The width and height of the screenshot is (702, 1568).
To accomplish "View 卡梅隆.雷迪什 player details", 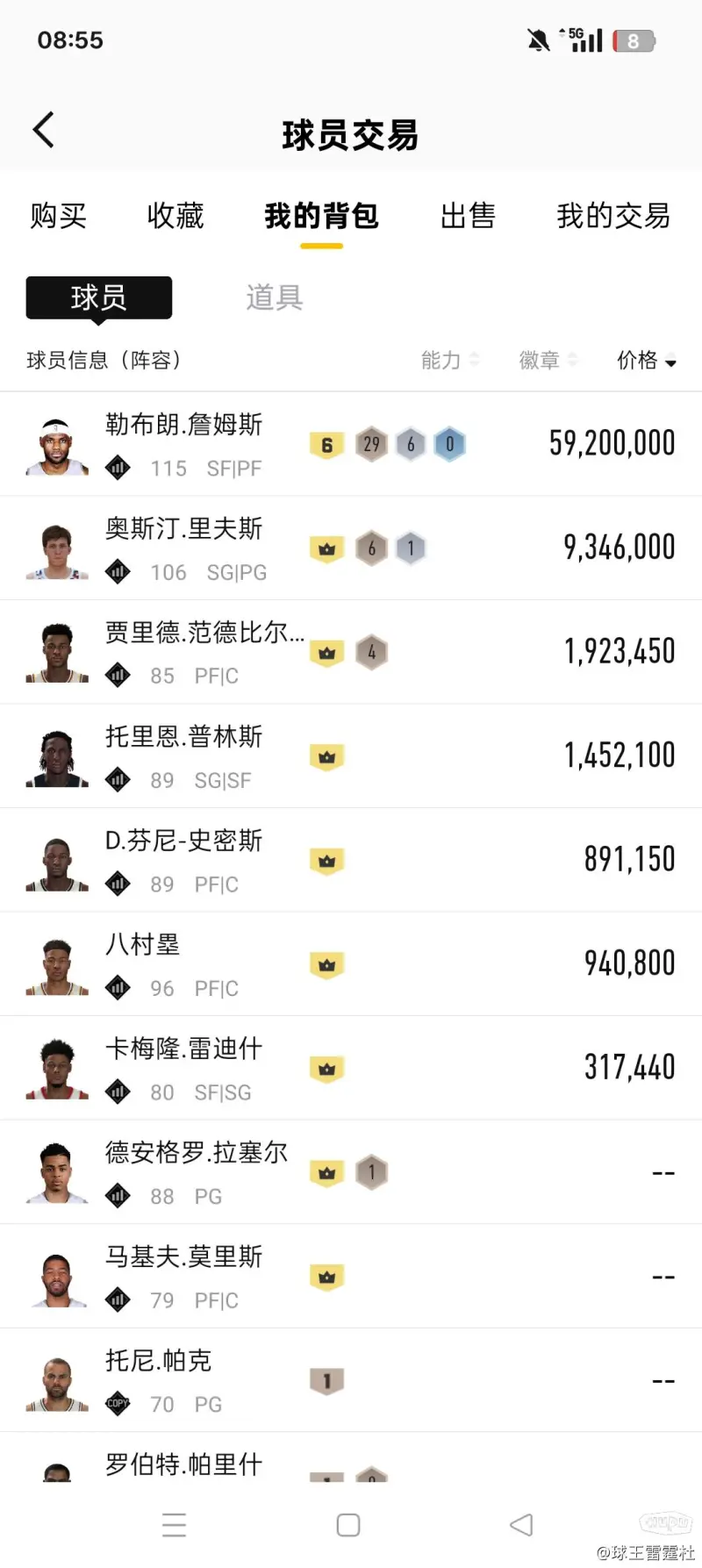I will [351, 1068].
